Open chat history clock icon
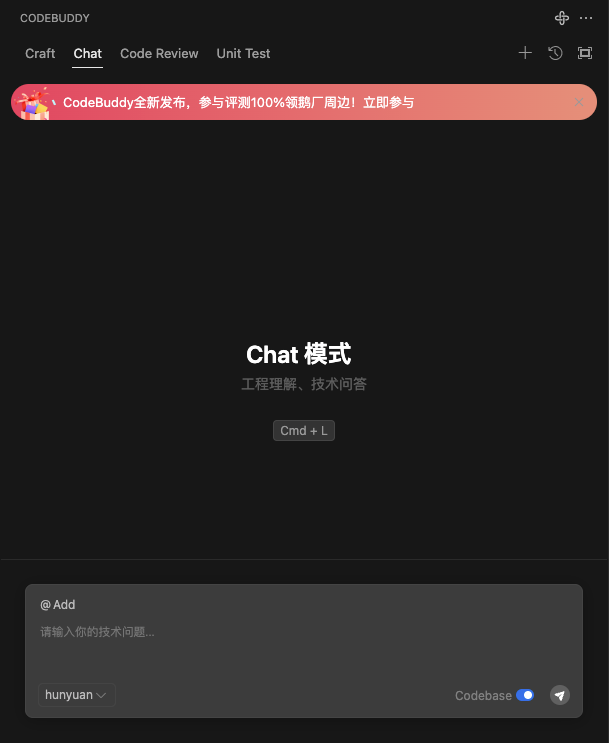The height and width of the screenshot is (743, 609). (x=555, y=53)
